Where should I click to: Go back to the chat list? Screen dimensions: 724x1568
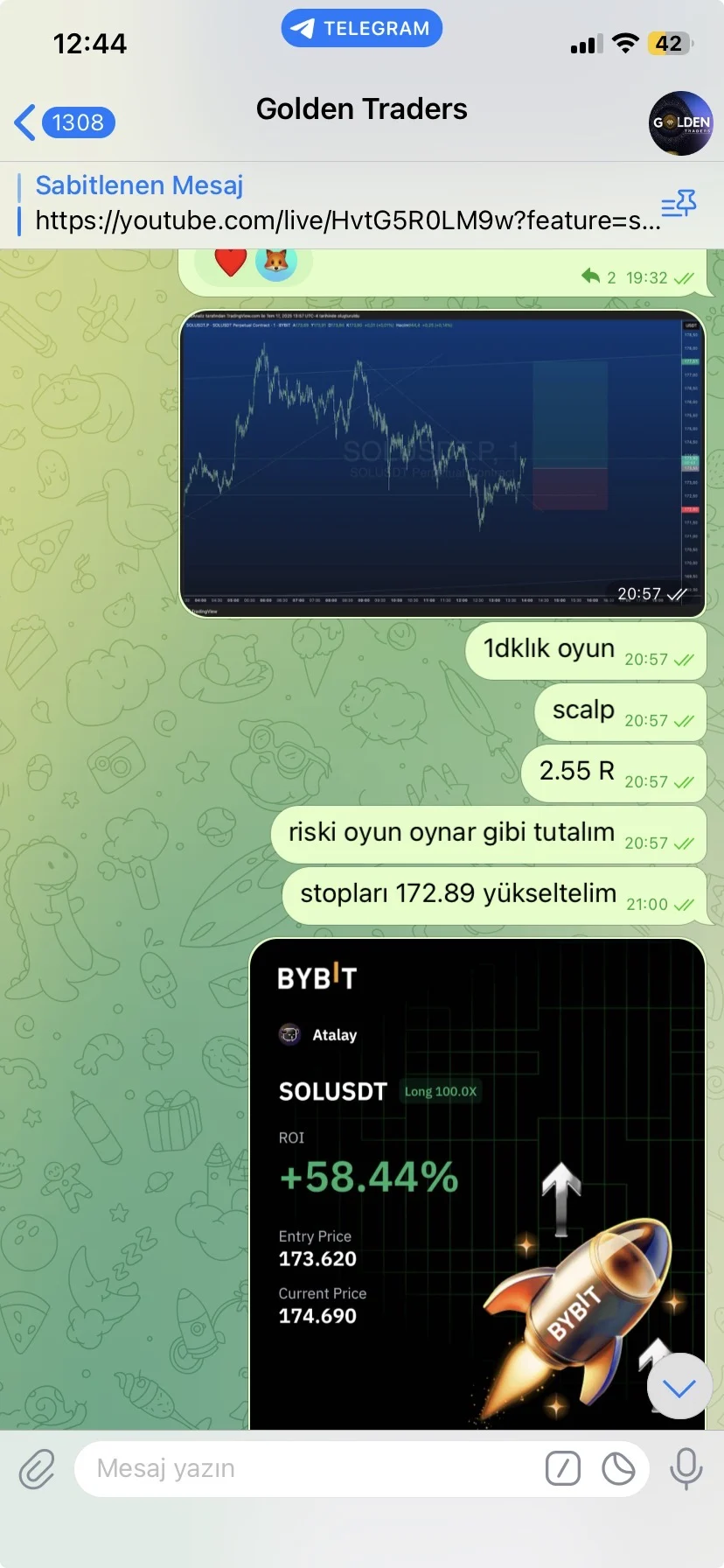[63, 122]
